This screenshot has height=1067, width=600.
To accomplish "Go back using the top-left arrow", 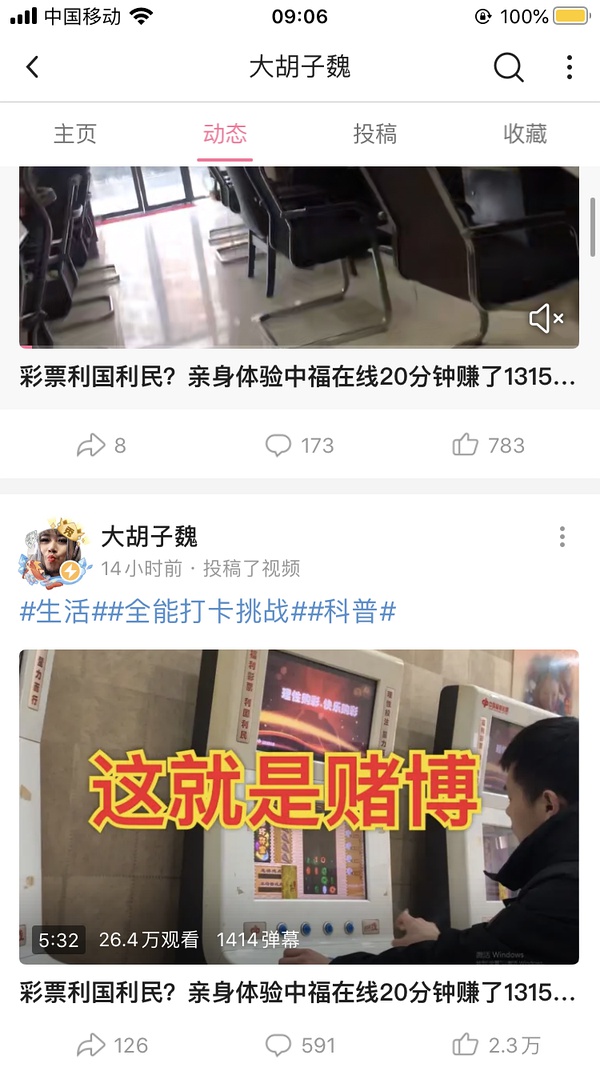I will tap(33, 67).
